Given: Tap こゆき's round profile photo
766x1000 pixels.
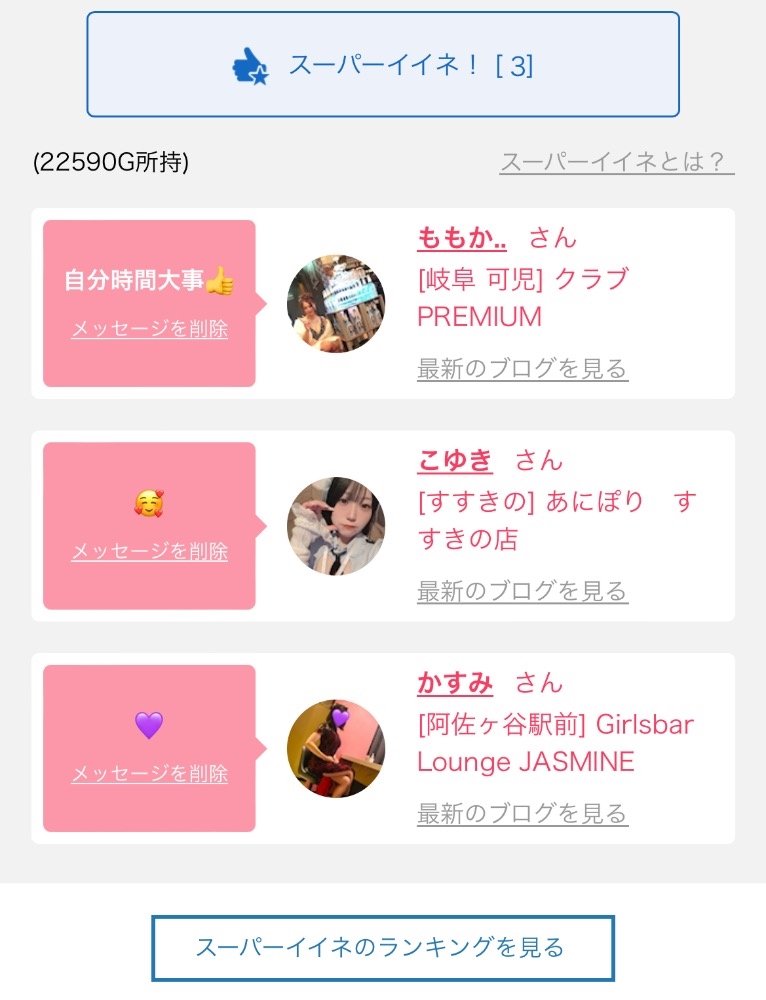Looking at the screenshot, I should pyautogui.click(x=336, y=526).
